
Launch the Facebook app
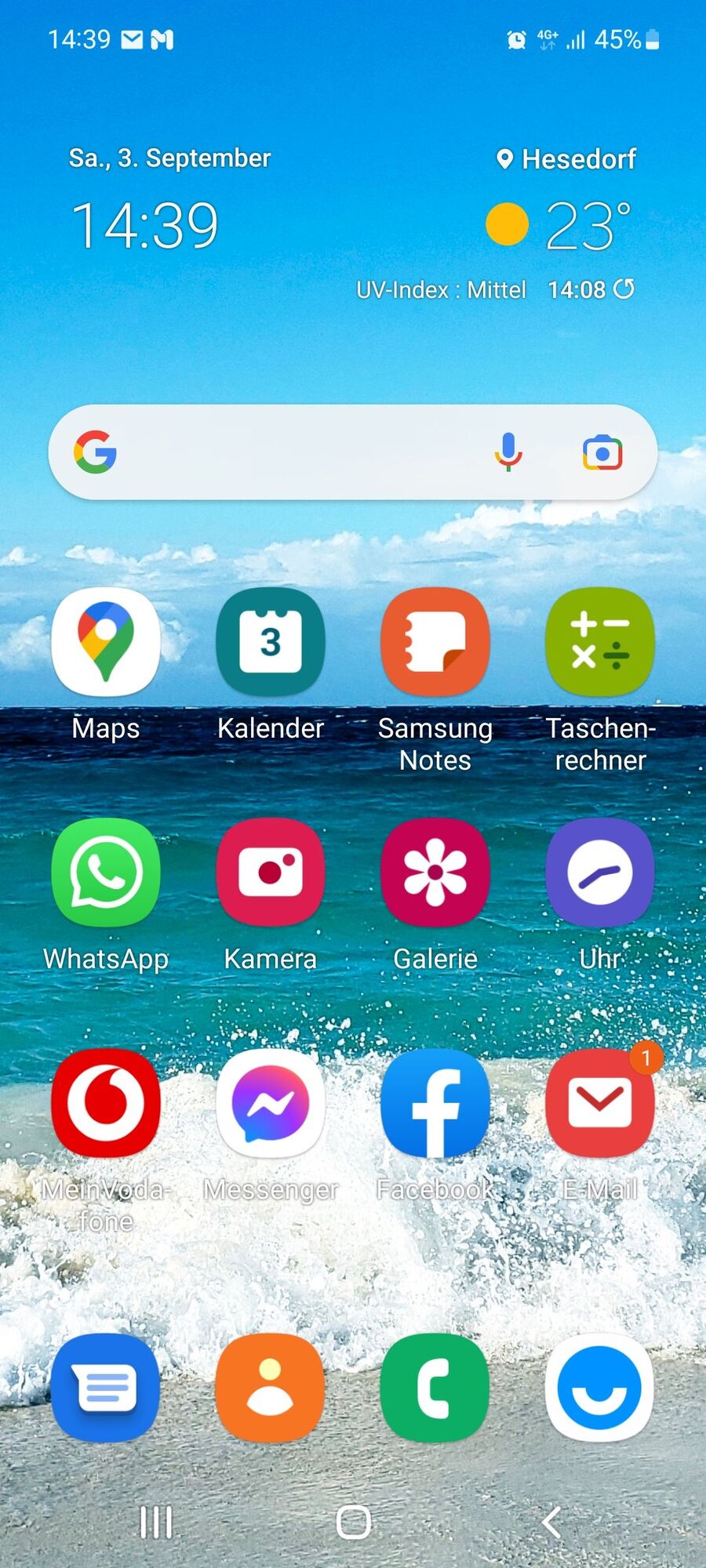[x=435, y=1103]
